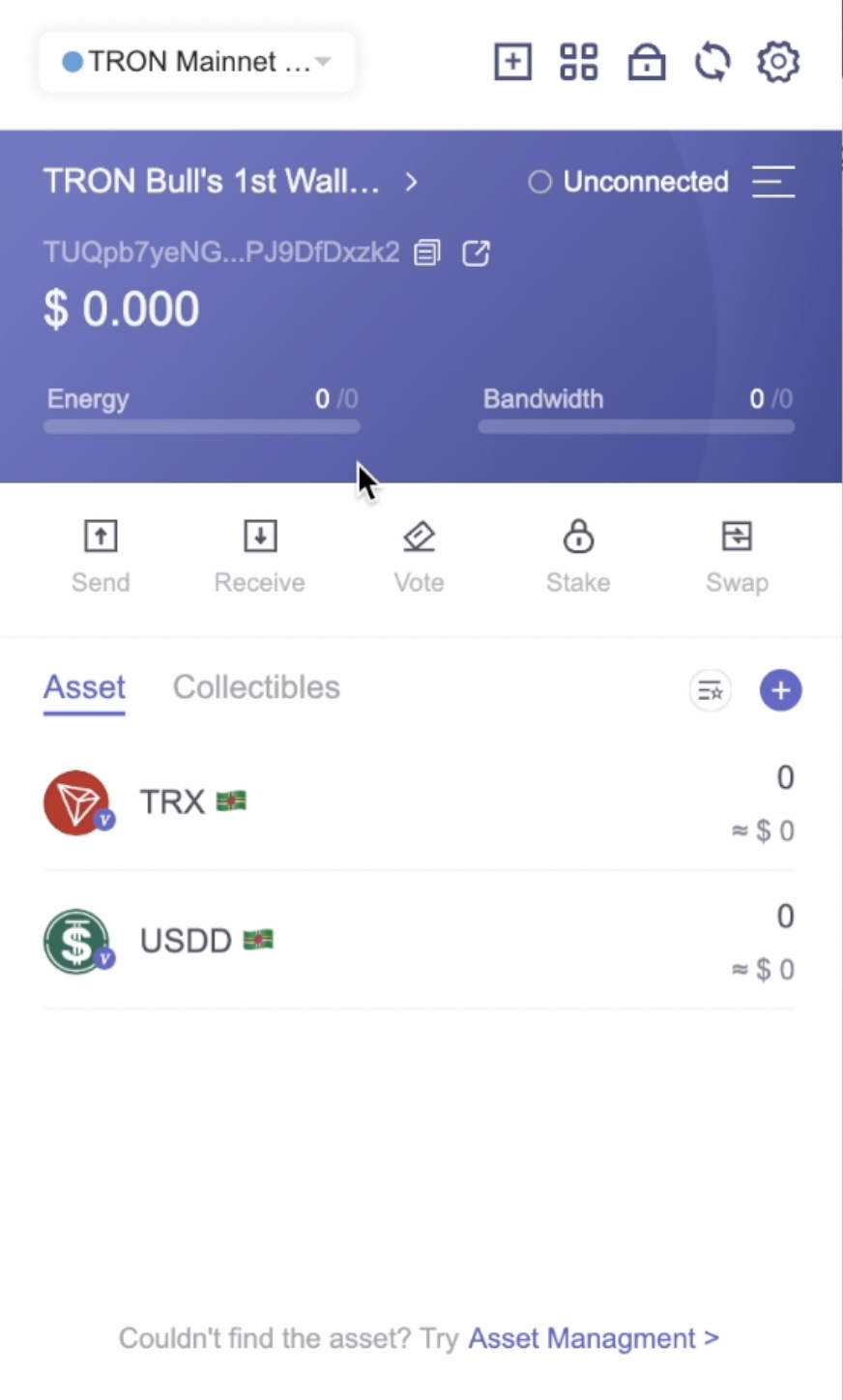Copy the wallet address
The height and width of the screenshot is (1400, 843).
tap(427, 253)
